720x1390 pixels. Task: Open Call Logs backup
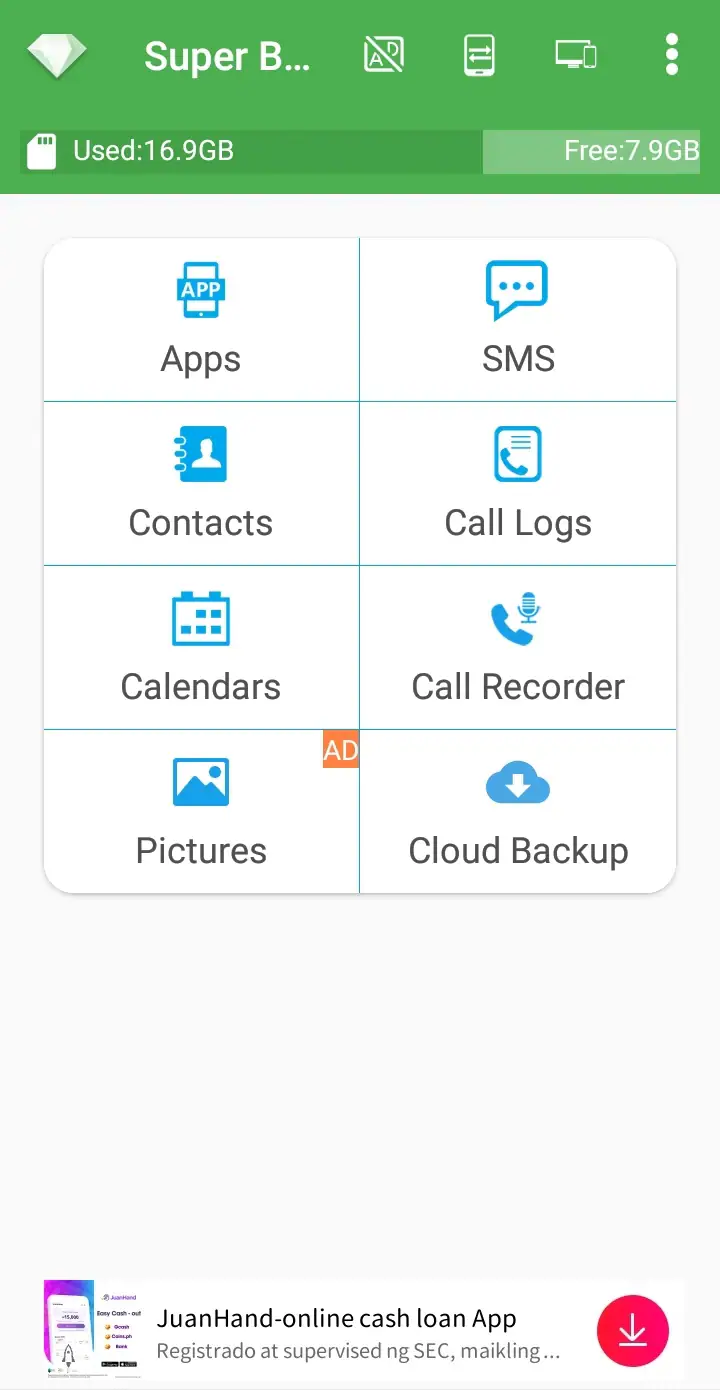tap(518, 484)
